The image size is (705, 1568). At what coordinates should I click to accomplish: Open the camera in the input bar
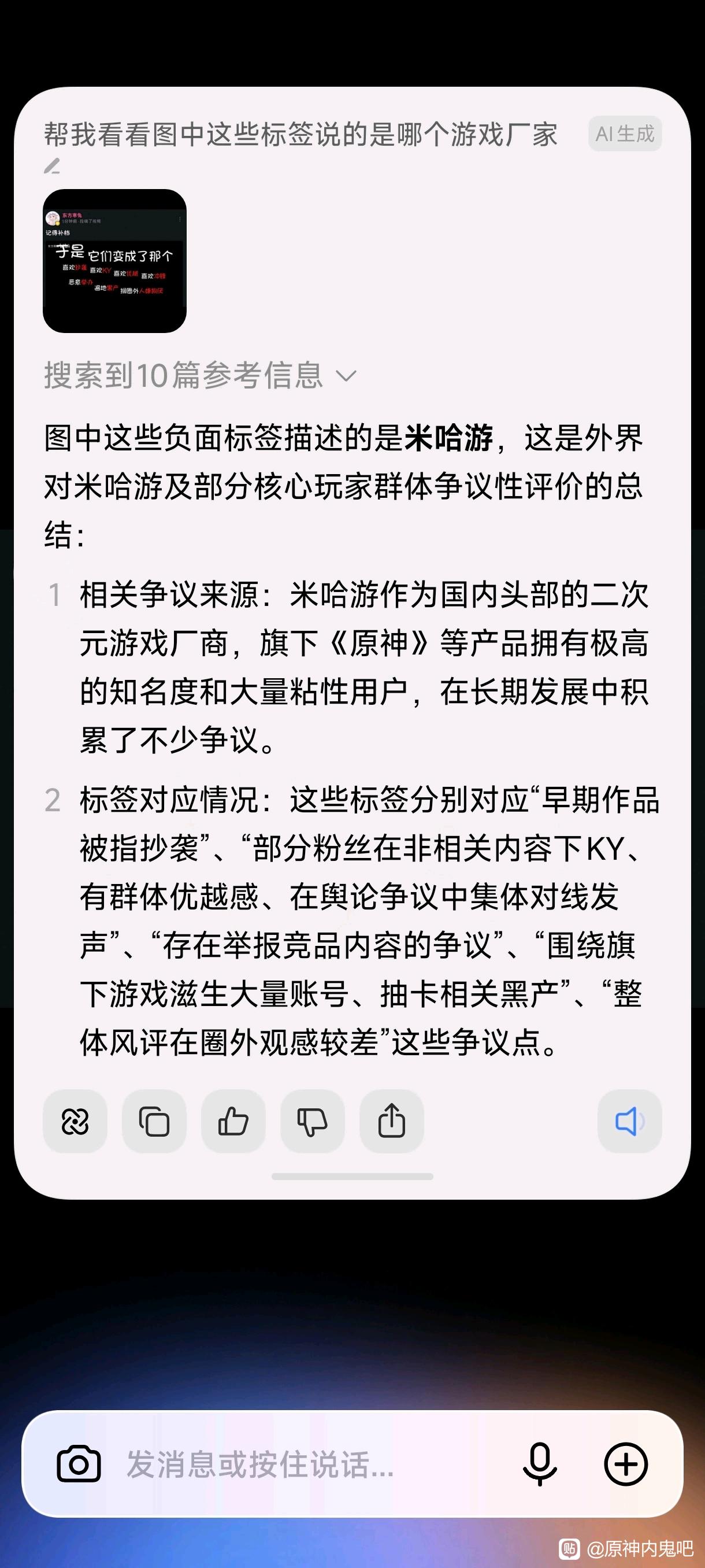point(79,1464)
